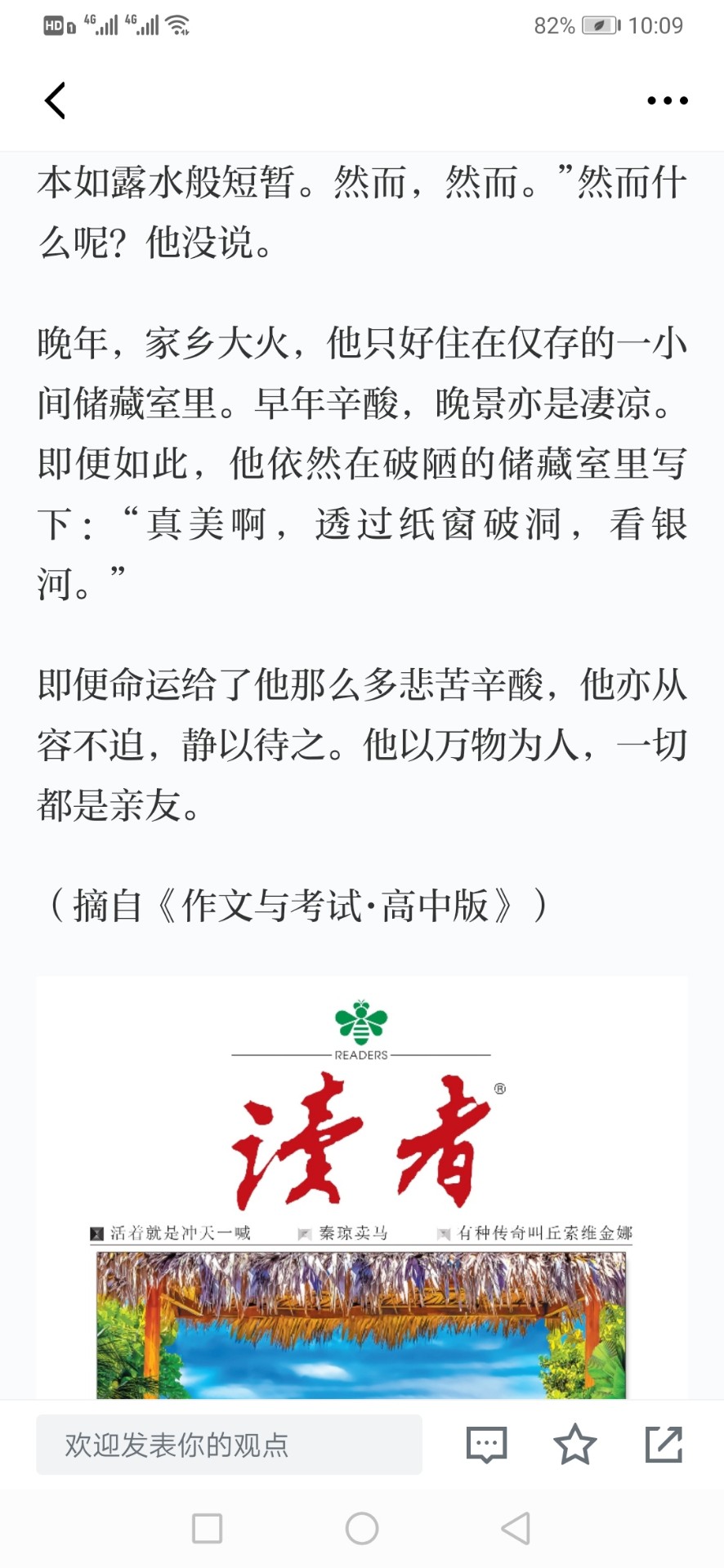This screenshot has width=724, height=1568.
Task: Tap the system home button
Action: [361, 1528]
